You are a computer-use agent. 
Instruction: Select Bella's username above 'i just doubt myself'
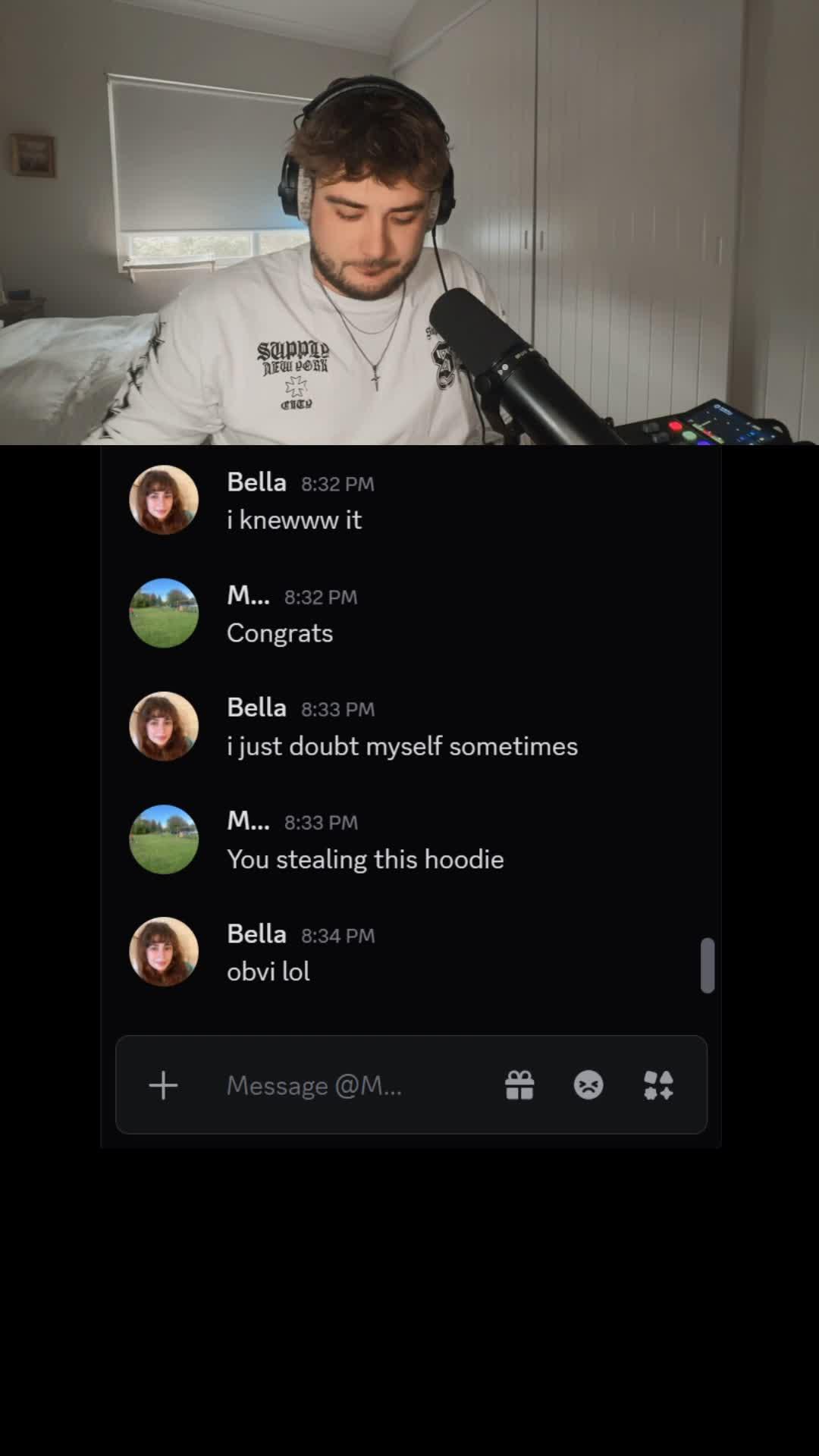click(x=256, y=708)
